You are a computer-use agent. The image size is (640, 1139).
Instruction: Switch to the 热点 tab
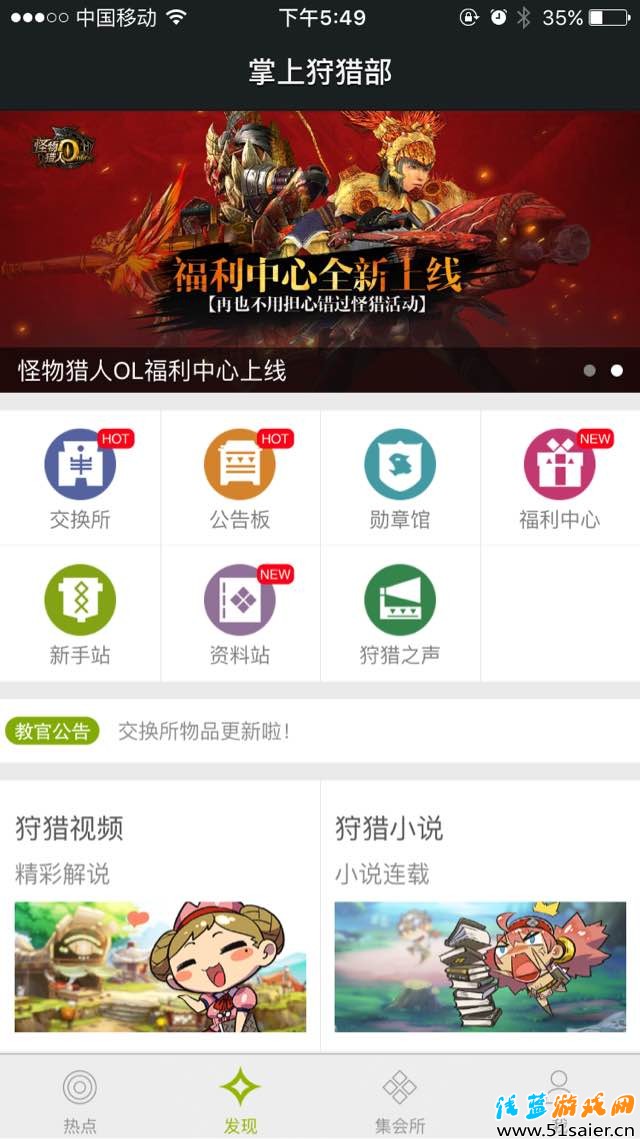click(80, 1098)
